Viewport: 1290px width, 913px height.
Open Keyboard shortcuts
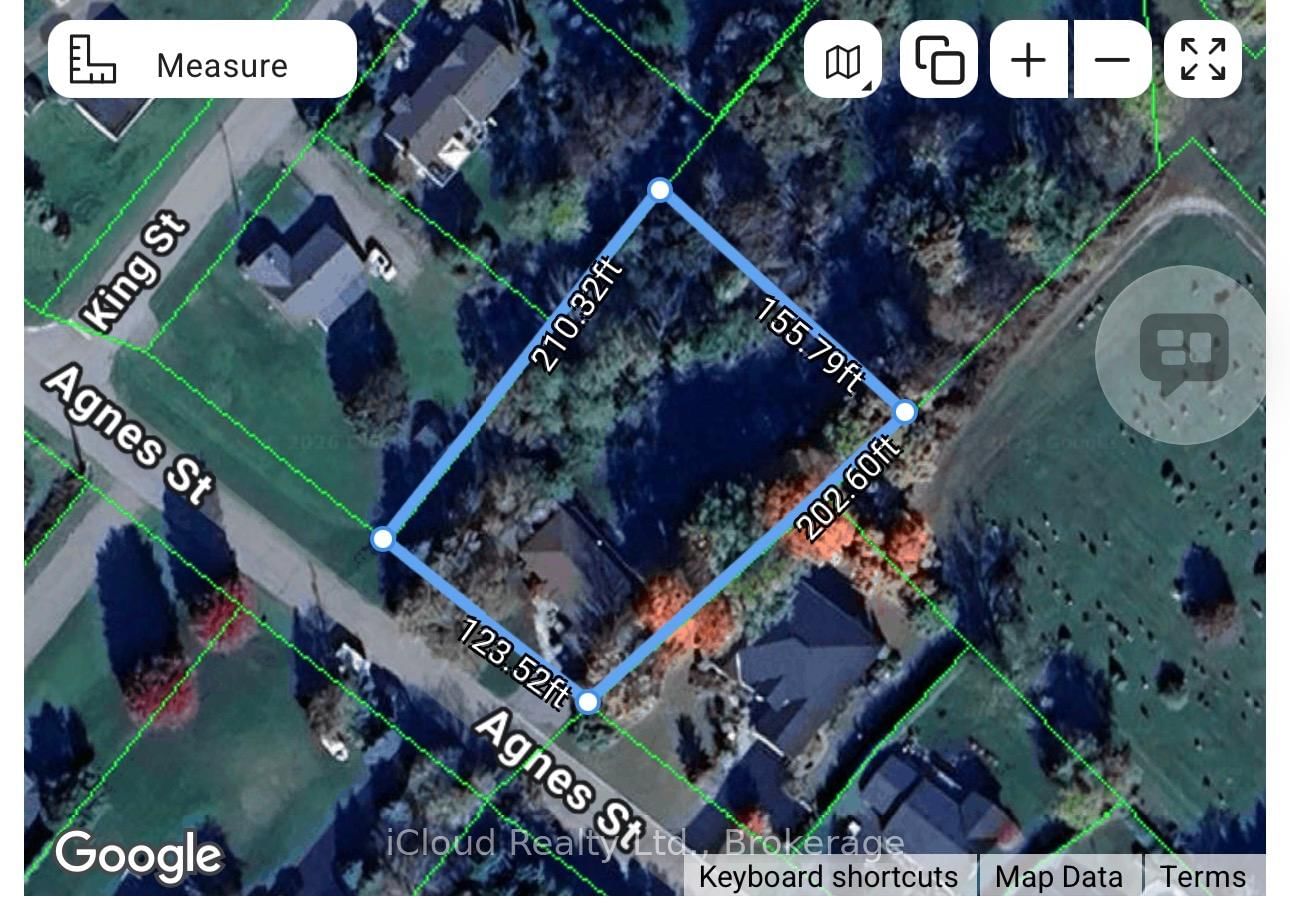828,877
